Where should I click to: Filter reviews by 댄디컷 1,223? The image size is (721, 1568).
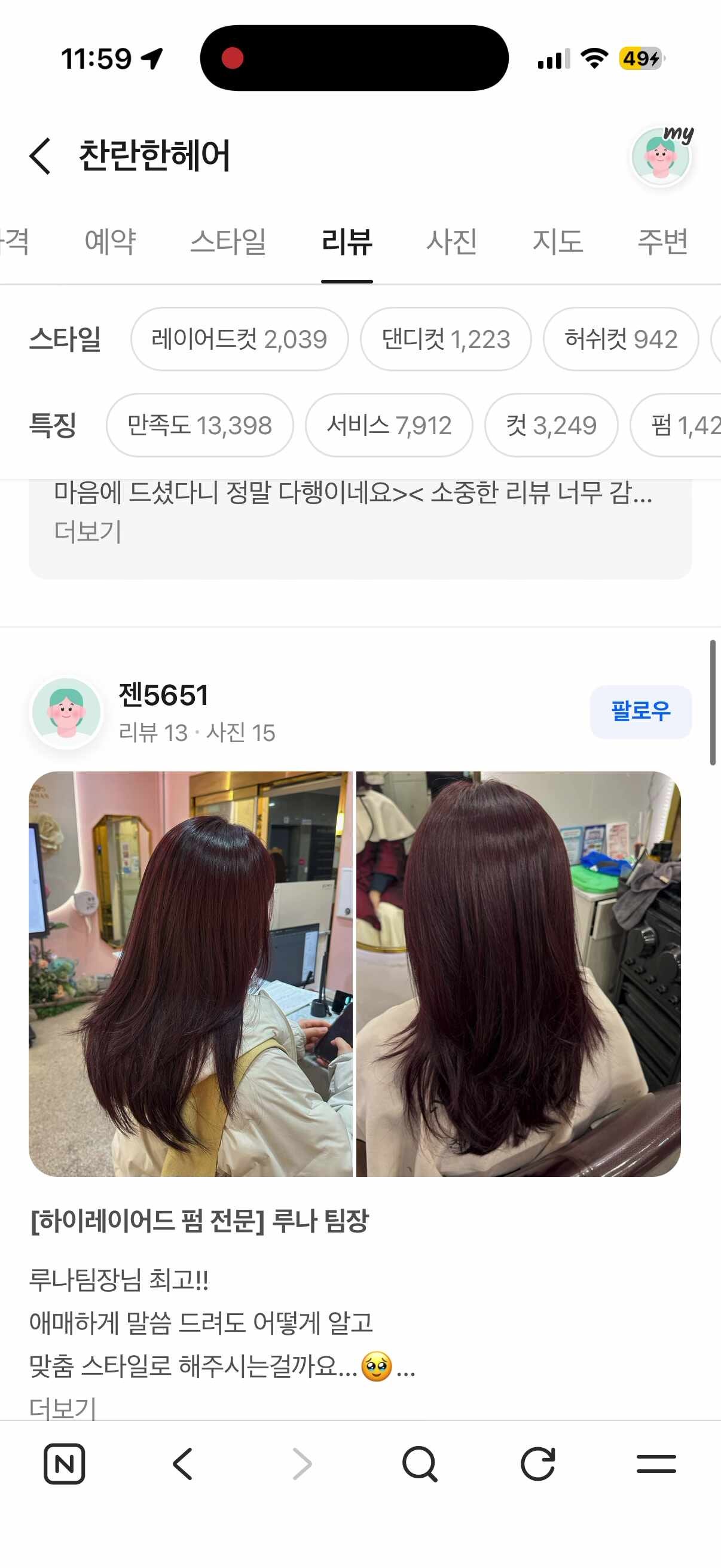pos(445,339)
